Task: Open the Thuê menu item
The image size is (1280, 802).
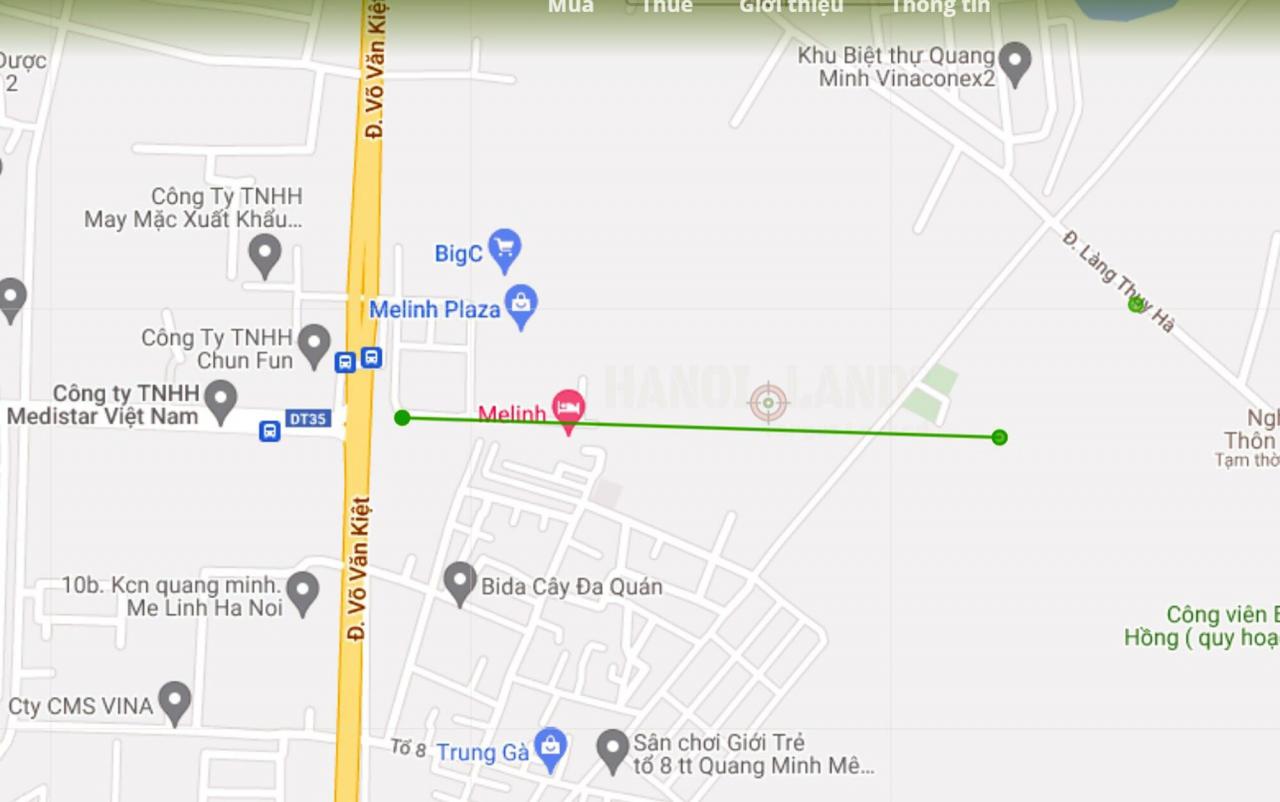Action: coord(667,7)
